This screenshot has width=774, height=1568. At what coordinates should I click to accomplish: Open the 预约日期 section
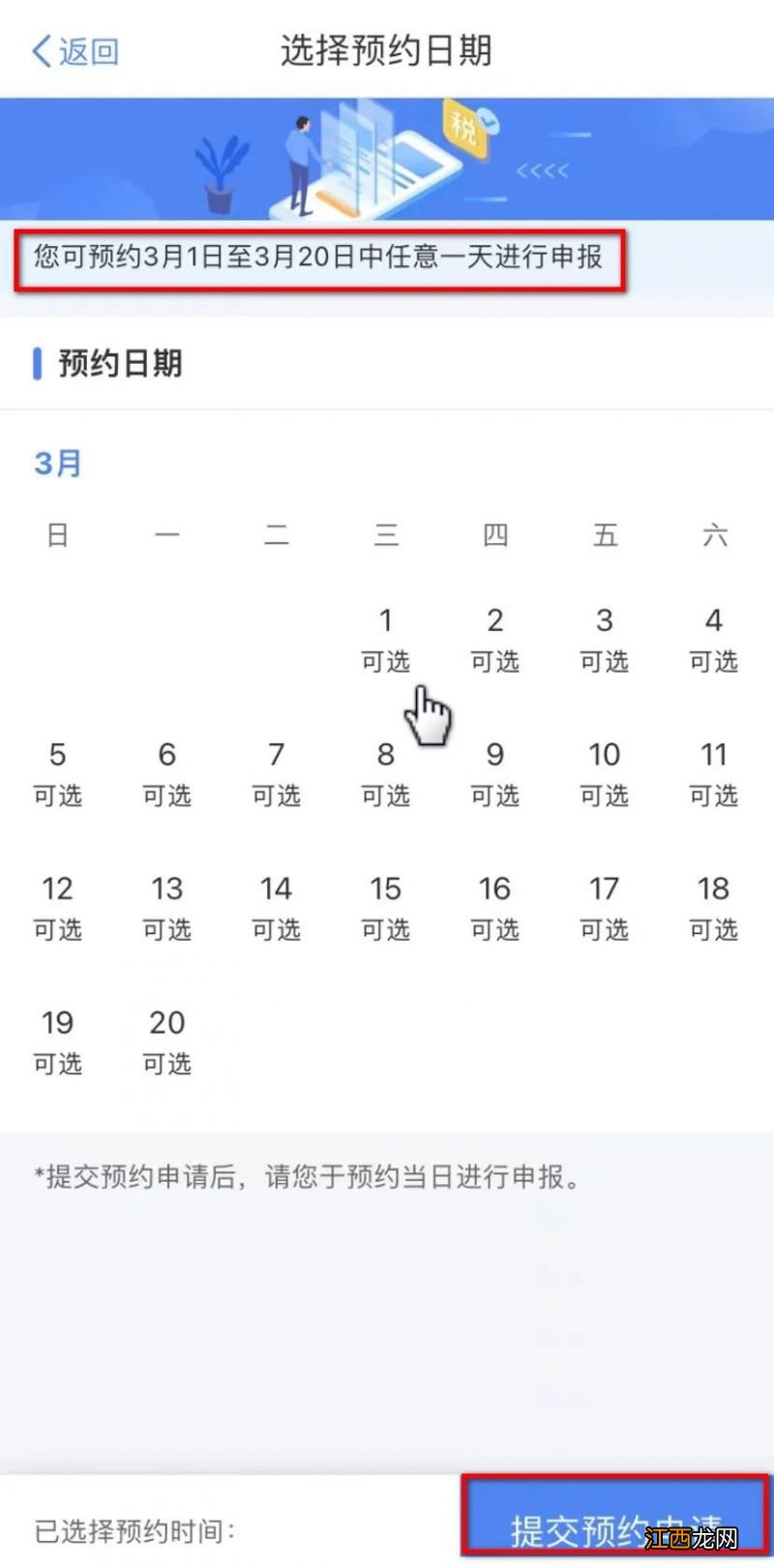click(x=116, y=363)
